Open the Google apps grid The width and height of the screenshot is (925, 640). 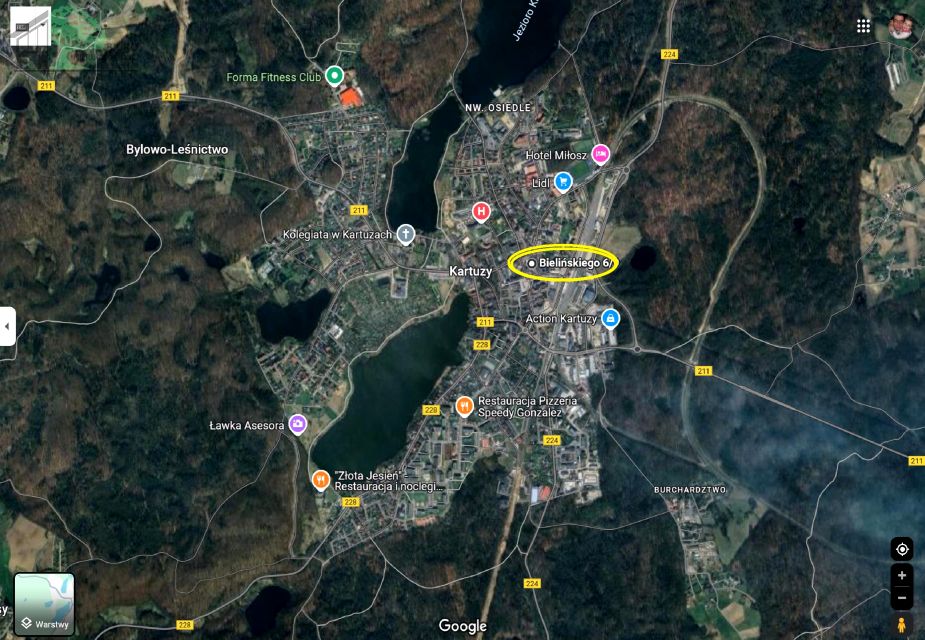(x=863, y=26)
